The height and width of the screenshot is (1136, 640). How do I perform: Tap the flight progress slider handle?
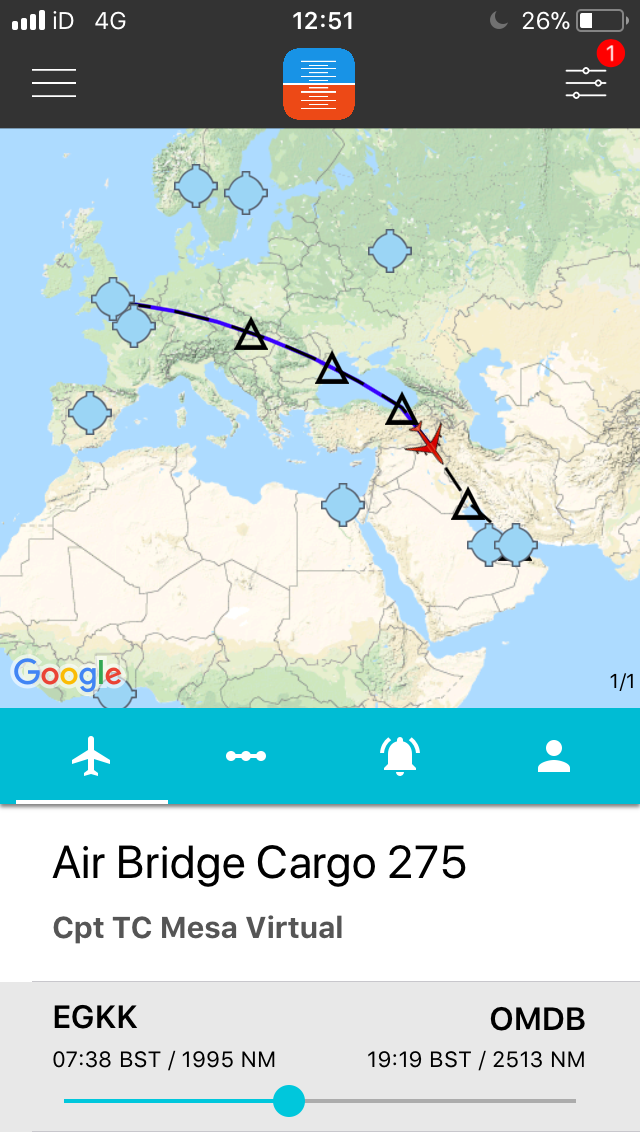point(289,1101)
